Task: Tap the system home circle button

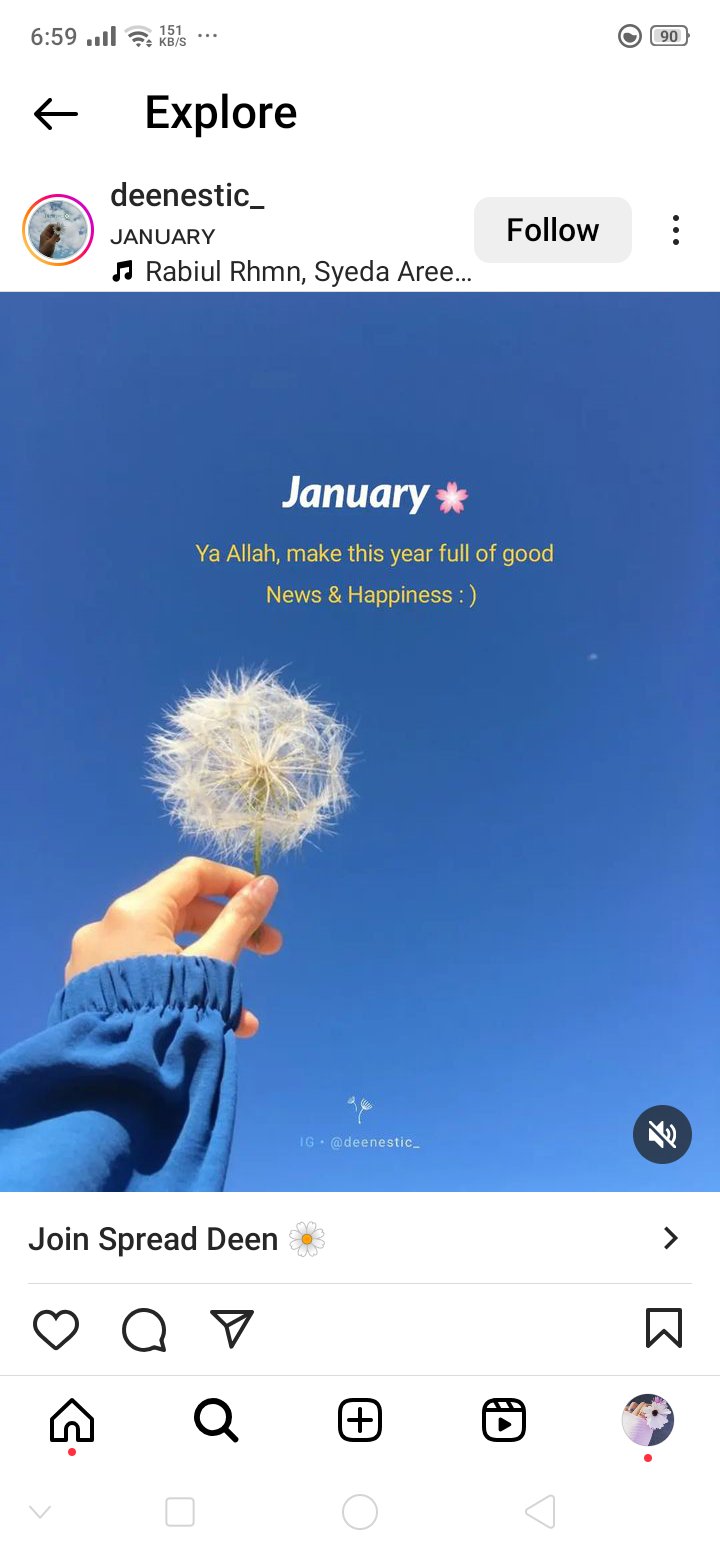Action: coord(360,1512)
